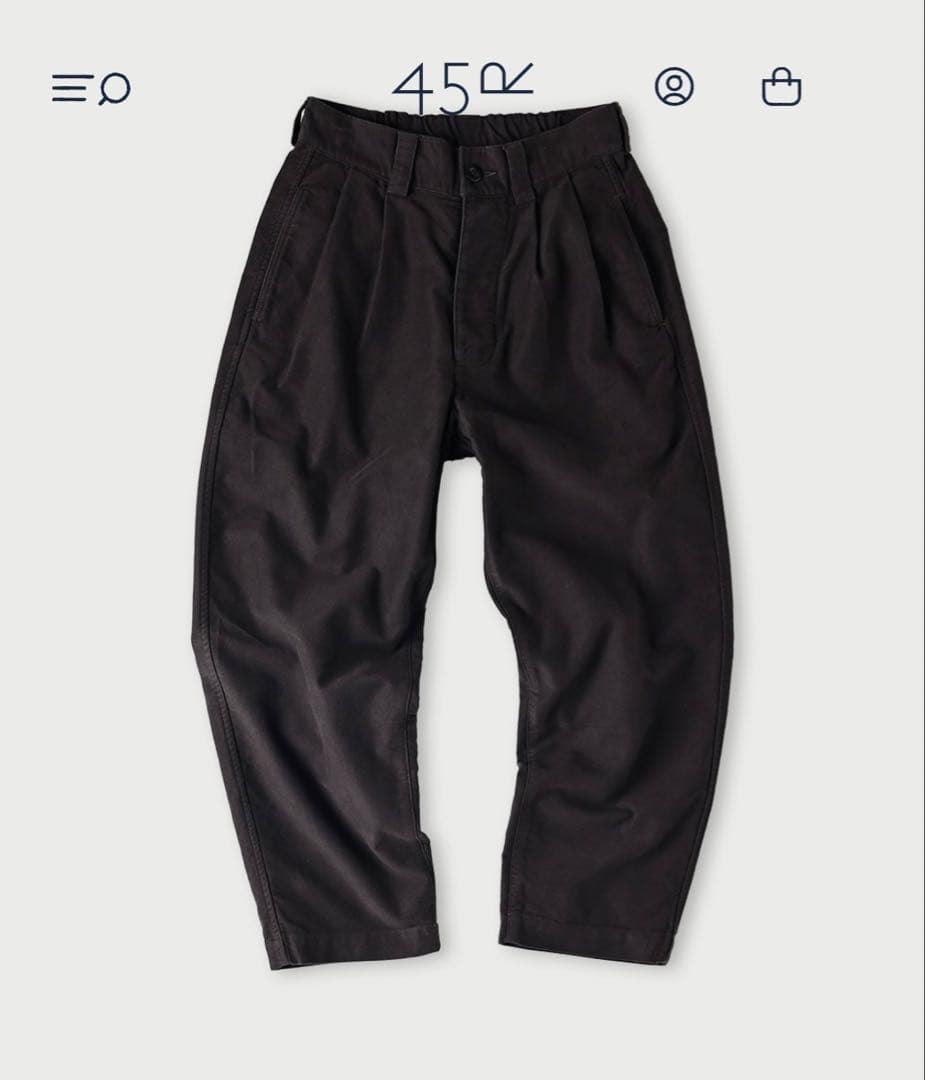The height and width of the screenshot is (1080, 925).
Task: Open the menu and search button
Action: click(91, 89)
